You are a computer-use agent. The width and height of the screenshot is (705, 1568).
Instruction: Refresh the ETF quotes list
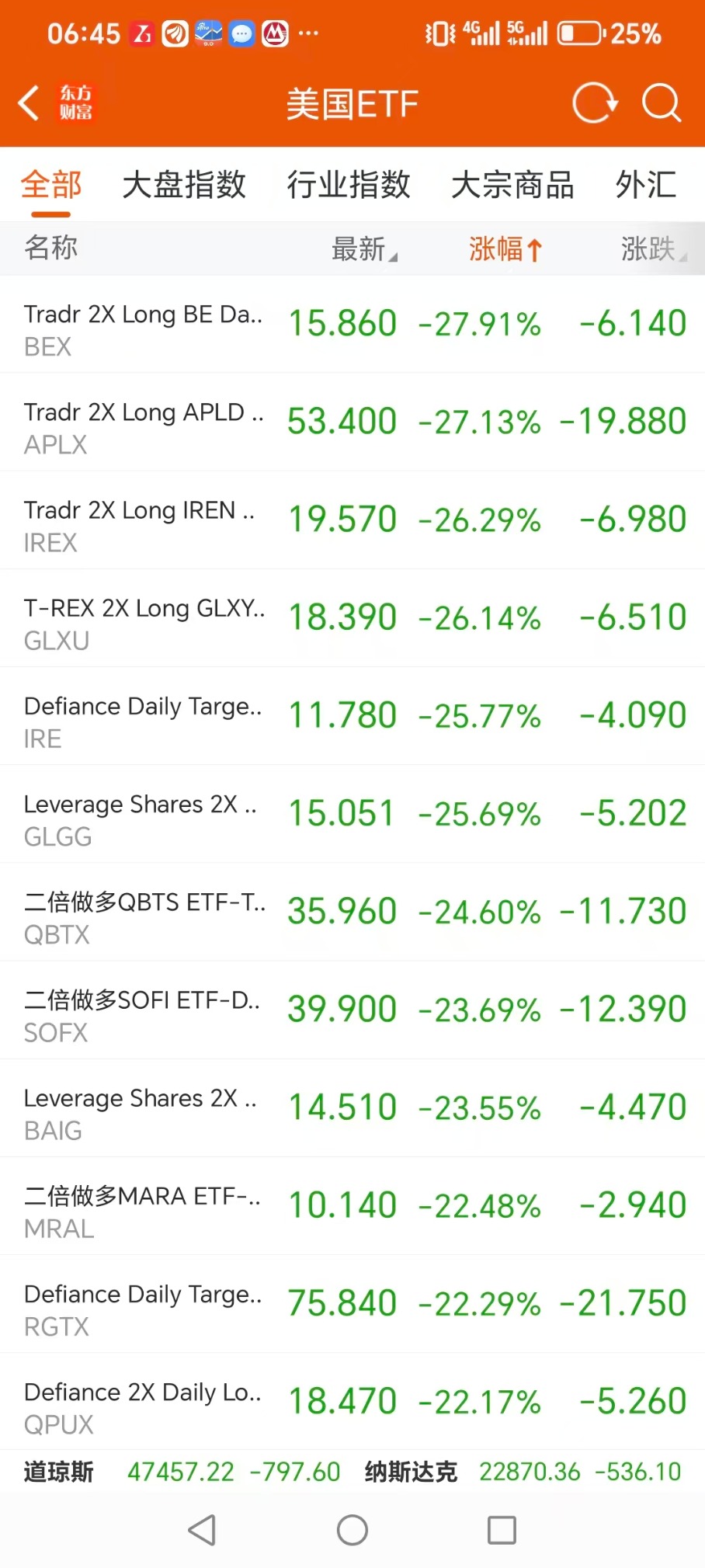(594, 103)
